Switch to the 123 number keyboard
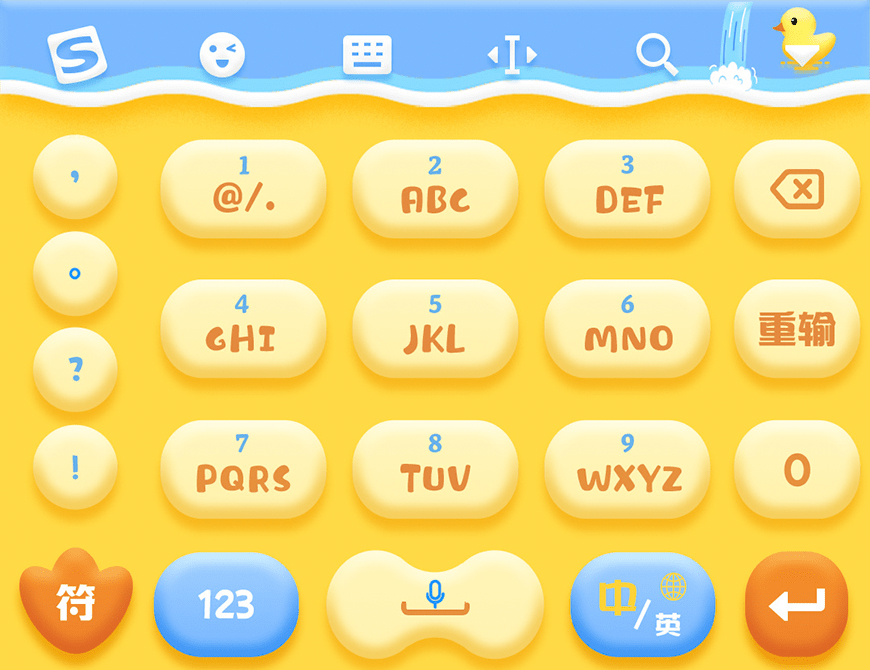The width and height of the screenshot is (870, 670). (226, 604)
